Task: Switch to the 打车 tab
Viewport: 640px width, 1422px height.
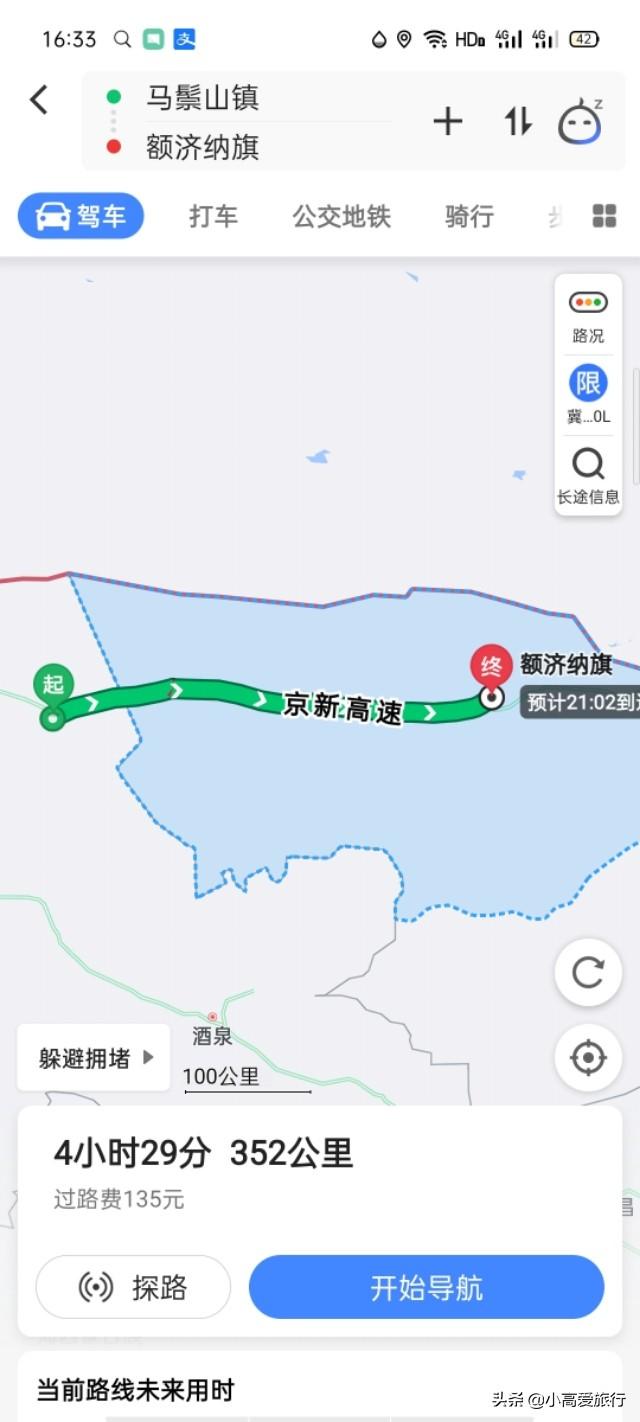Action: [x=214, y=216]
